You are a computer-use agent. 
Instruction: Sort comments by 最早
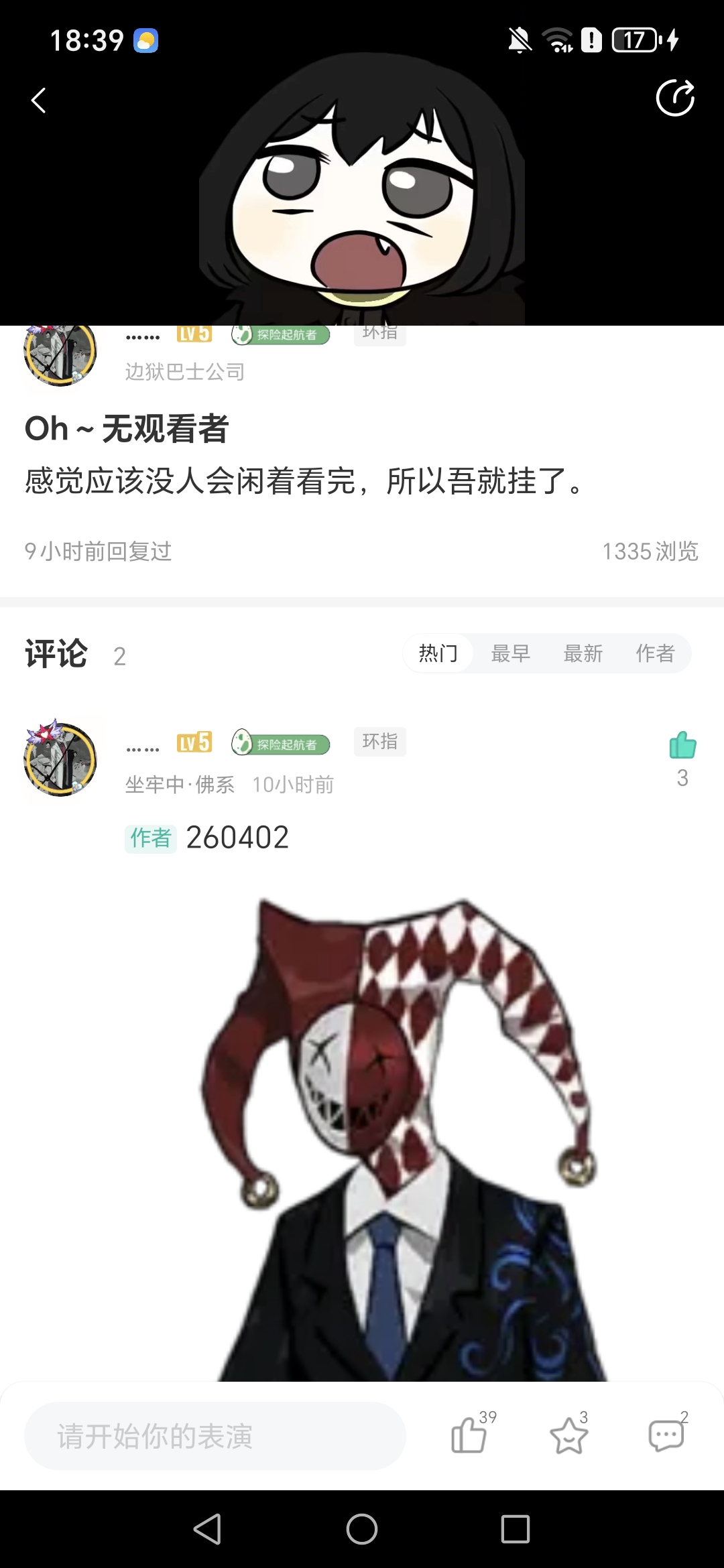tap(511, 653)
